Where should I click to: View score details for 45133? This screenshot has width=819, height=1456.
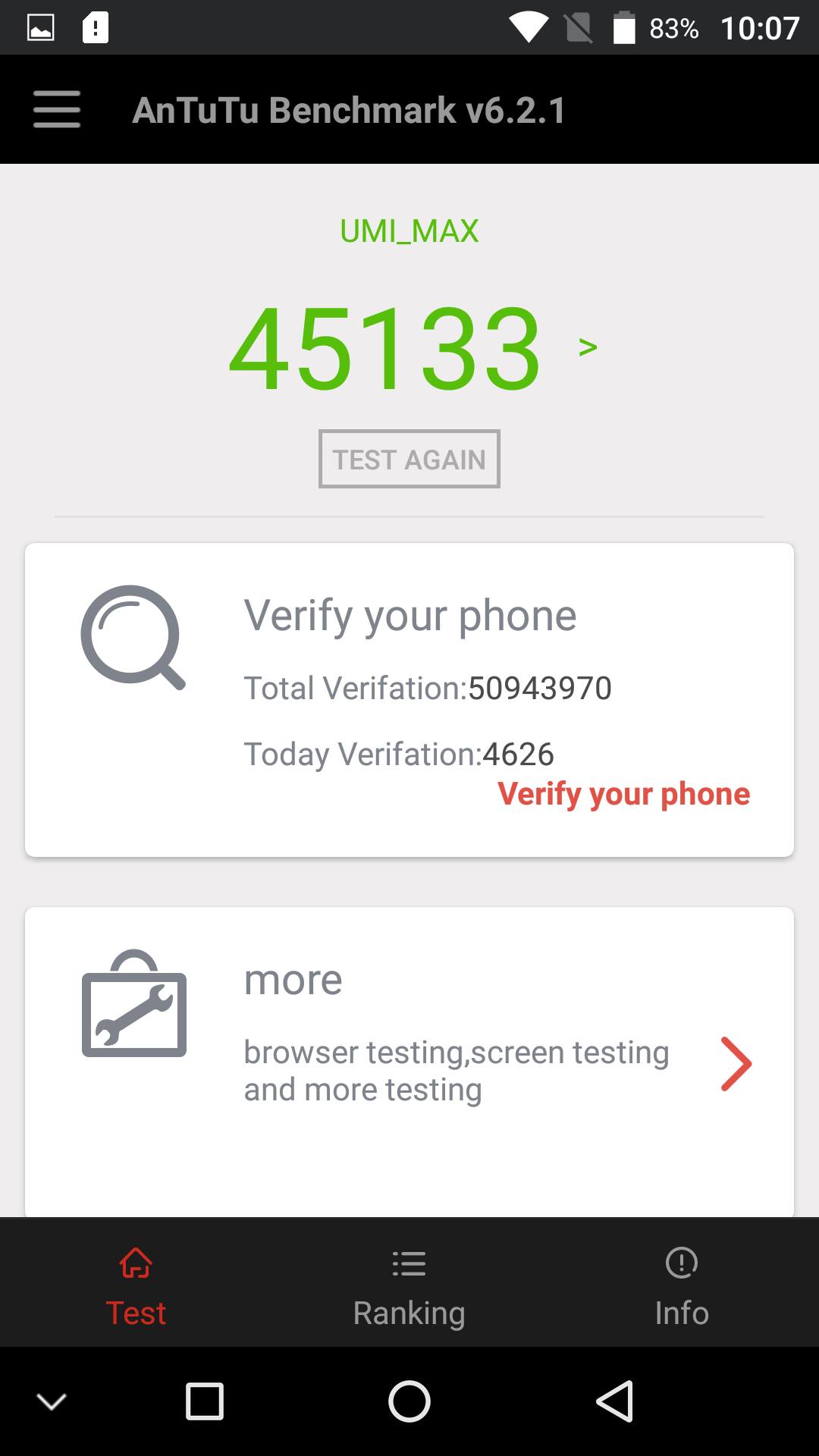pos(586,347)
